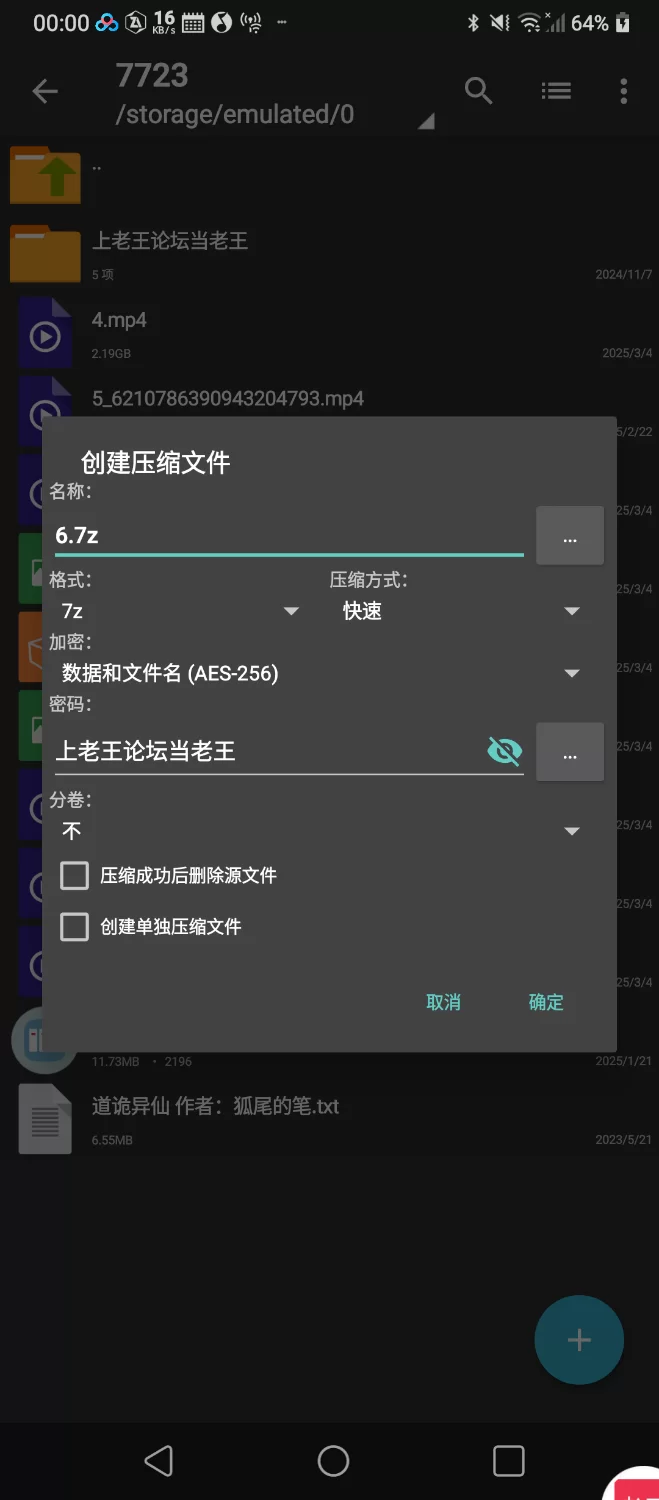
Task: Open the browse button beside the name field
Action: point(570,536)
